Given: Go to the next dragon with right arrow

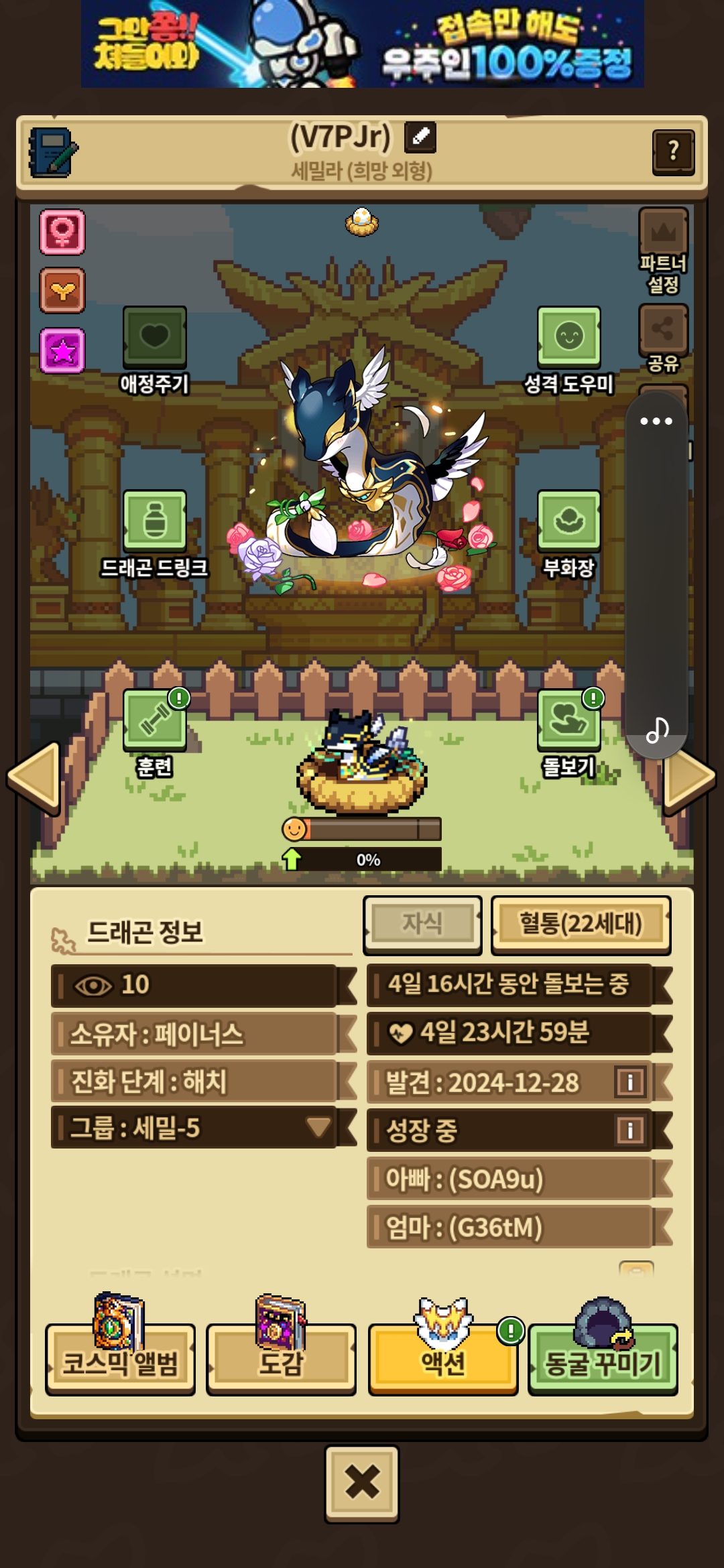Looking at the screenshot, I should (689, 778).
